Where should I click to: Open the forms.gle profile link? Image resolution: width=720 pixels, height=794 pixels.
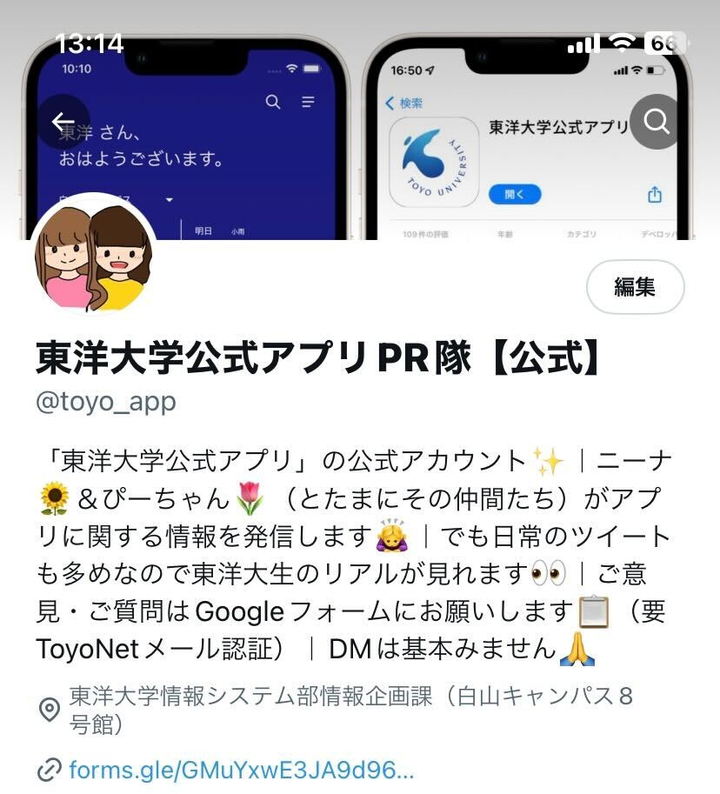pos(240,771)
